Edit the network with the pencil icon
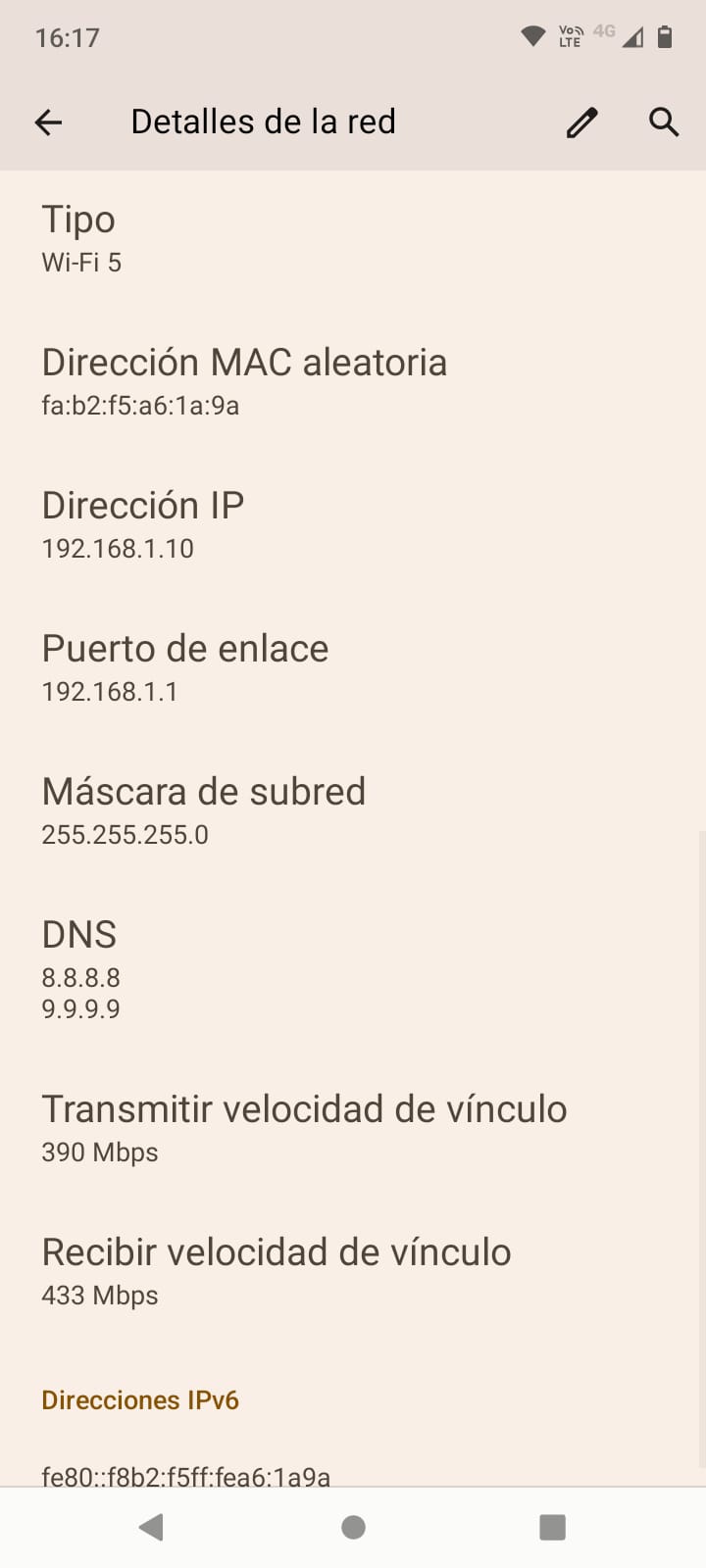The width and height of the screenshot is (706, 1568). (581, 122)
